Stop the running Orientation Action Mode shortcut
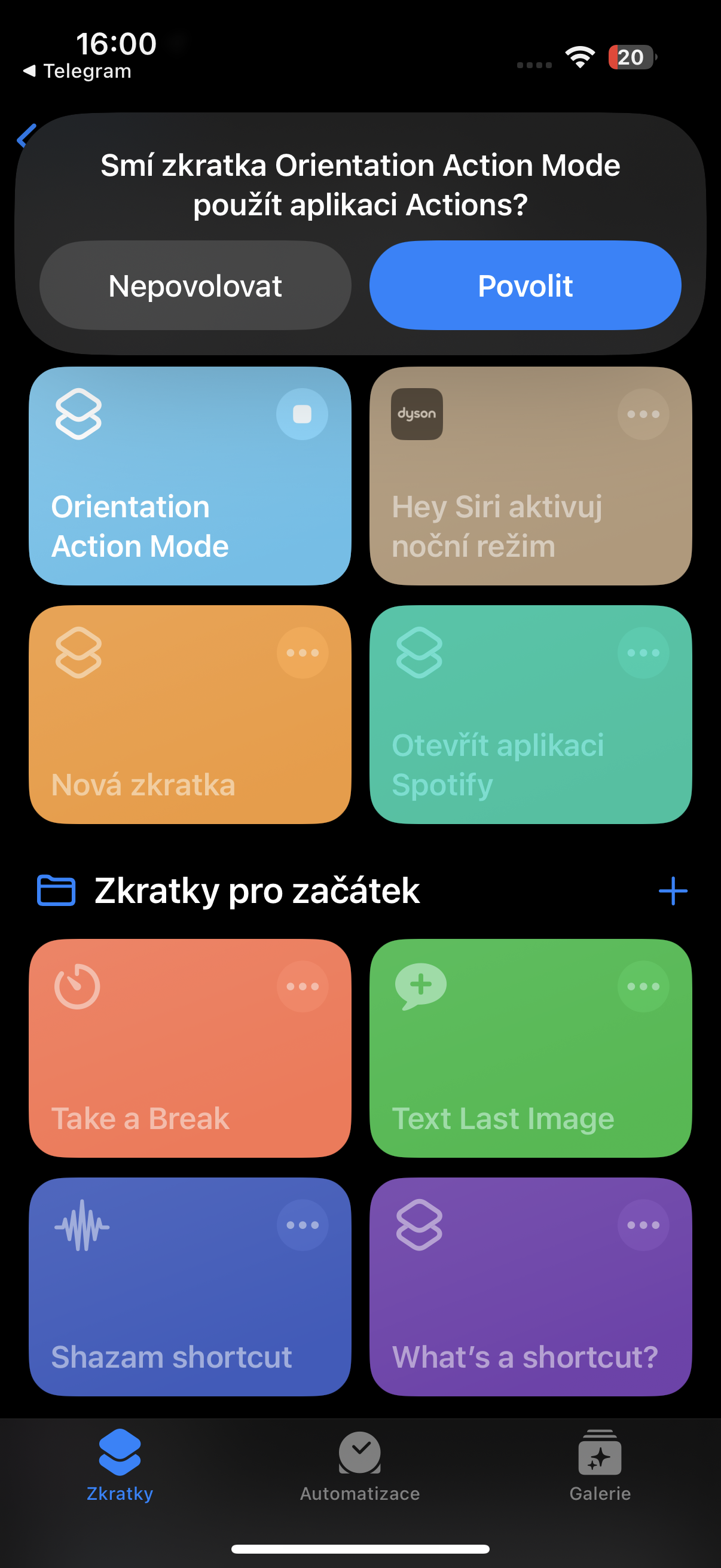 (303, 414)
